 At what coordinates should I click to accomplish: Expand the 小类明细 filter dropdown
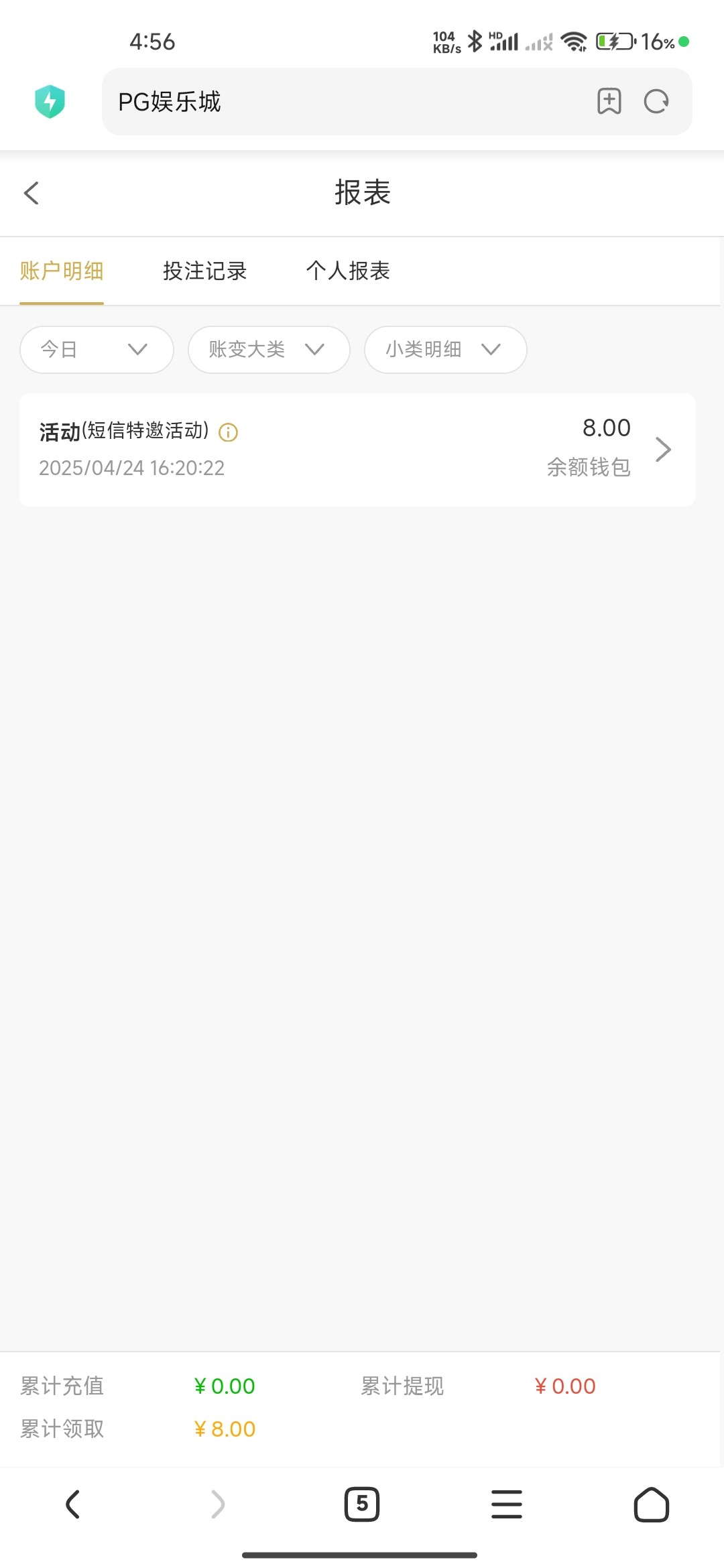click(445, 349)
